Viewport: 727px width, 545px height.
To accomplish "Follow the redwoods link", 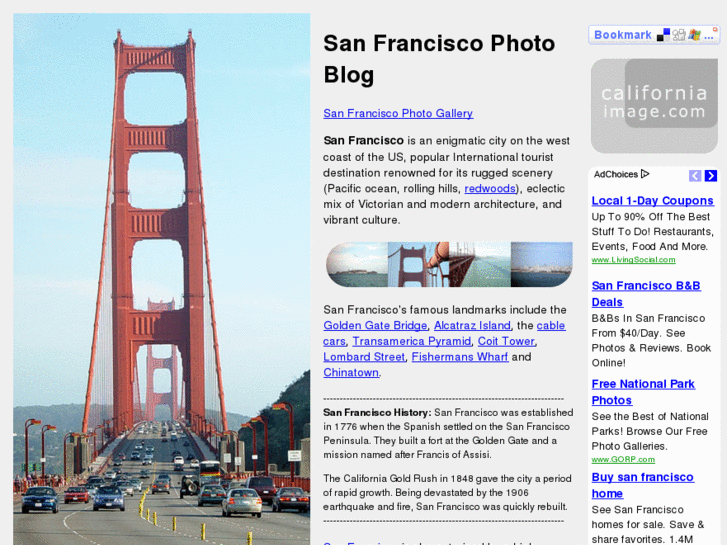I will pyautogui.click(x=490, y=189).
